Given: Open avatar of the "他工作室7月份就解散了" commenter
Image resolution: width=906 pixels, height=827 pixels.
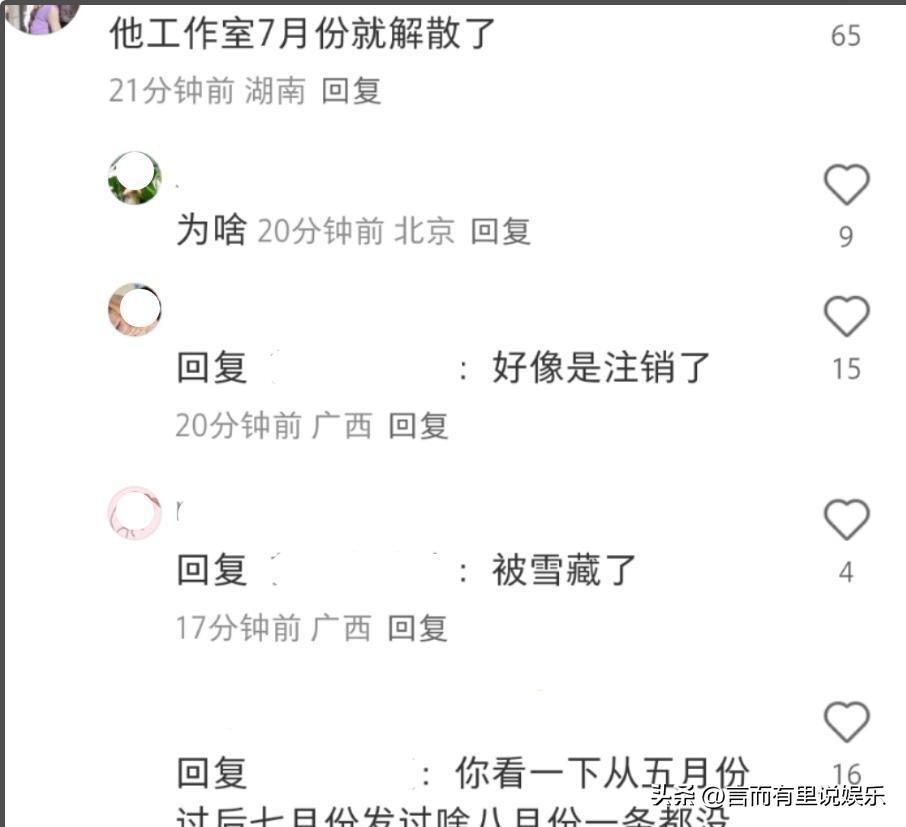Looking at the screenshot, I should [42, 14].
